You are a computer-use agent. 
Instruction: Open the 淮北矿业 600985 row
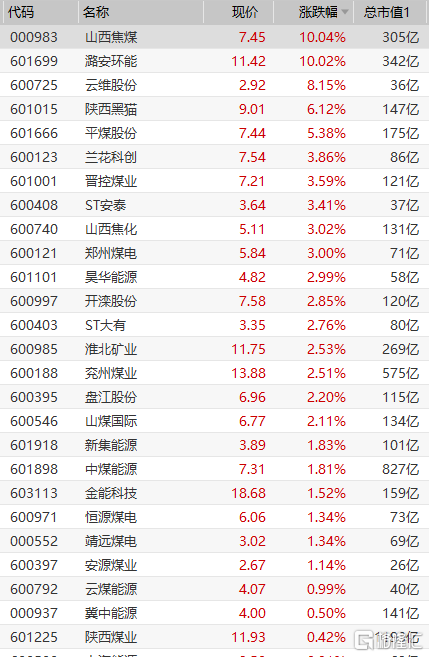point(214,349)
